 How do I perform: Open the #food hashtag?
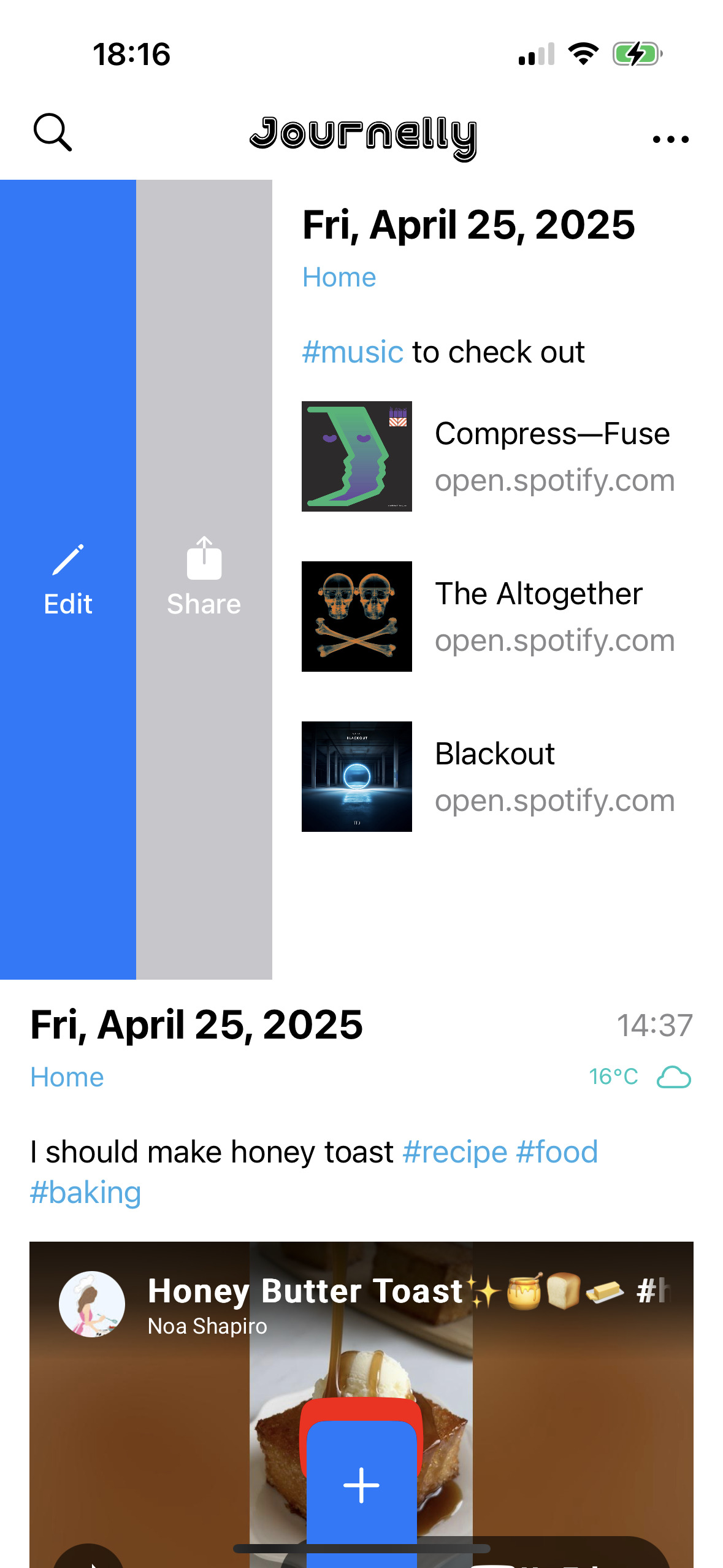pos(557,1152)
